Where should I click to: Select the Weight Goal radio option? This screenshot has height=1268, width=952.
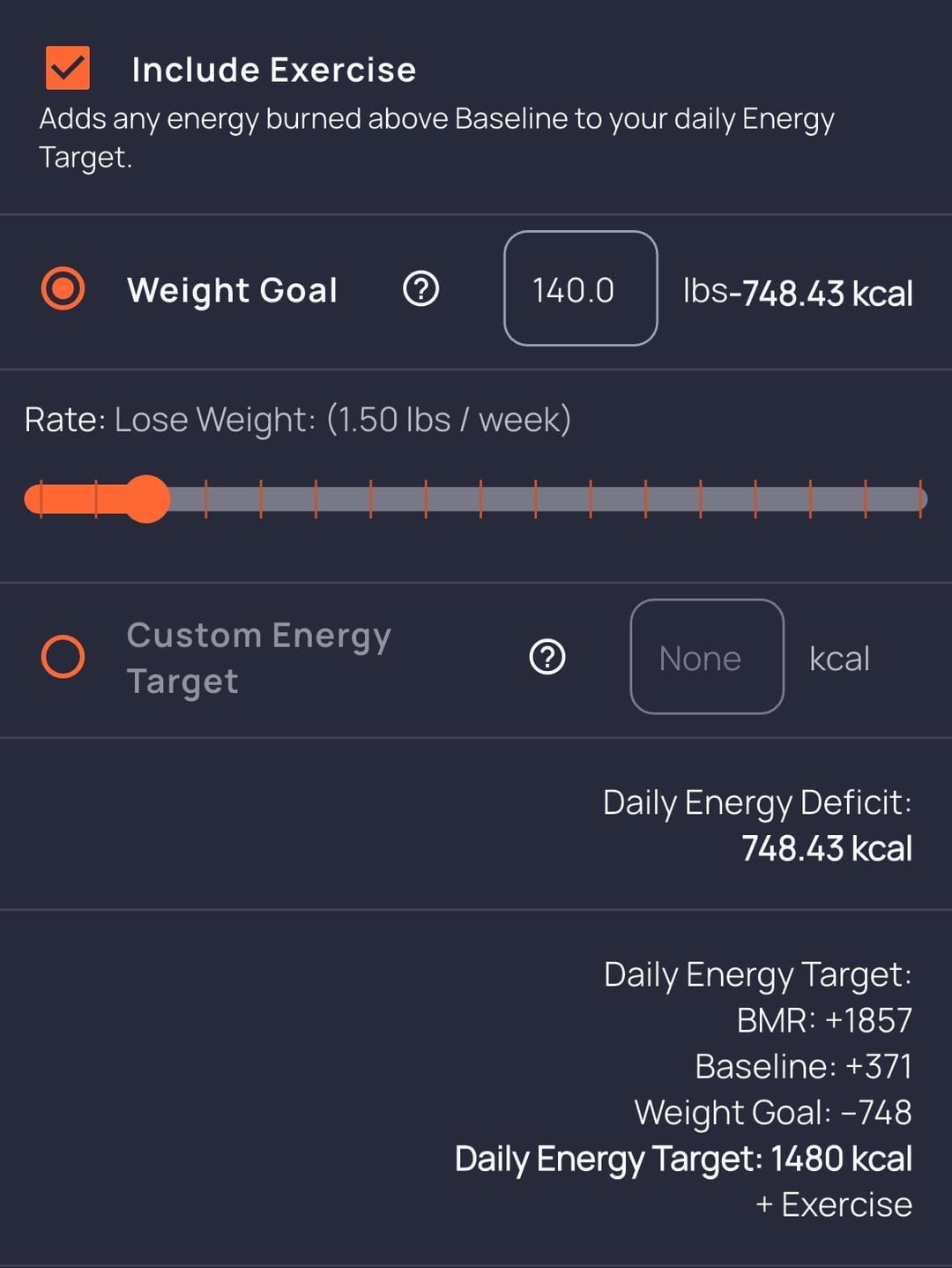click(63, 289)
